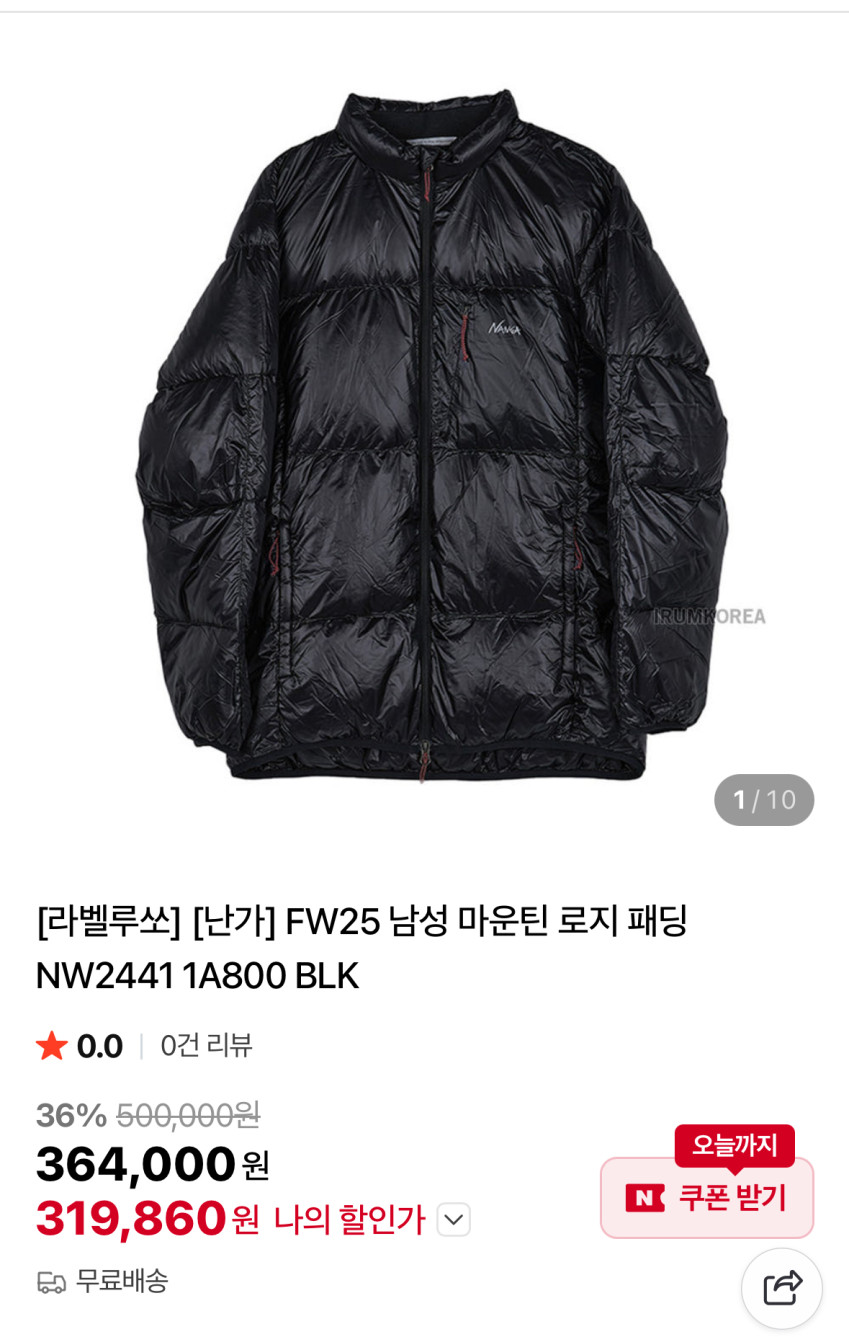Image resolution: width=849 pixels, height=1337 pixels.
Task: Open the 0건 리뷰 reviews
Action: click(206, 1046)
